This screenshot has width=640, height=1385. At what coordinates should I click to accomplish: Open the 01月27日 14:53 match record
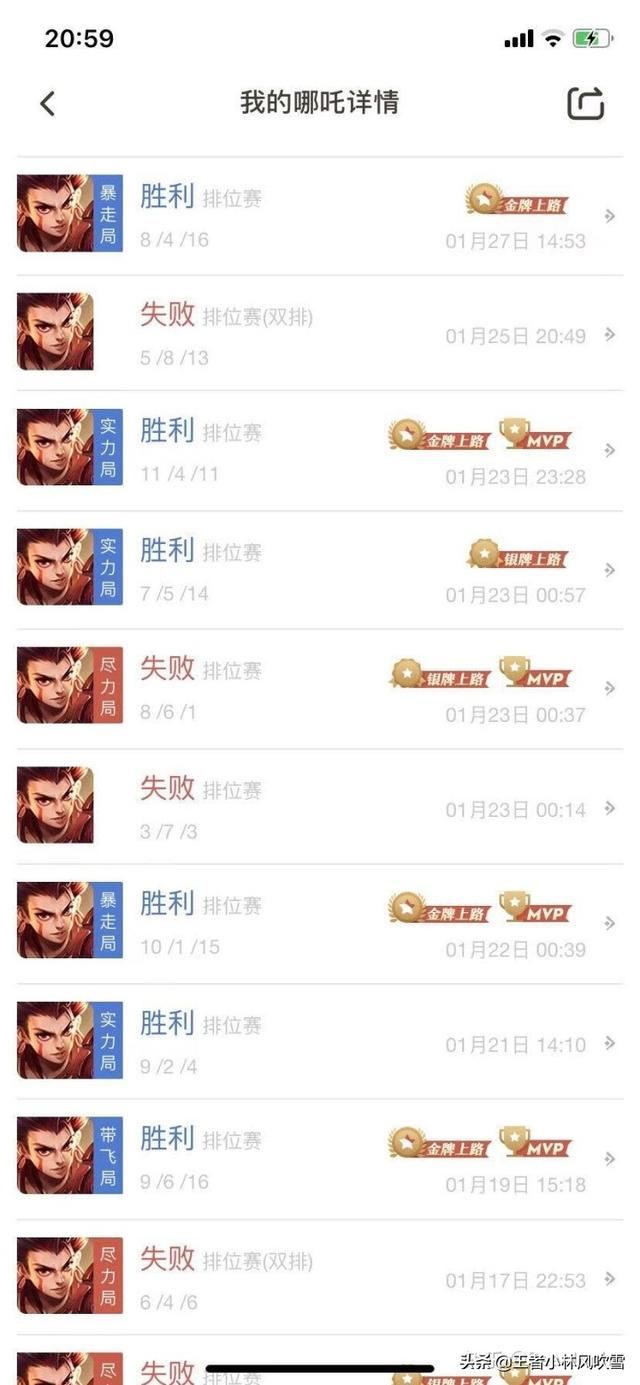tap(320, 216)
